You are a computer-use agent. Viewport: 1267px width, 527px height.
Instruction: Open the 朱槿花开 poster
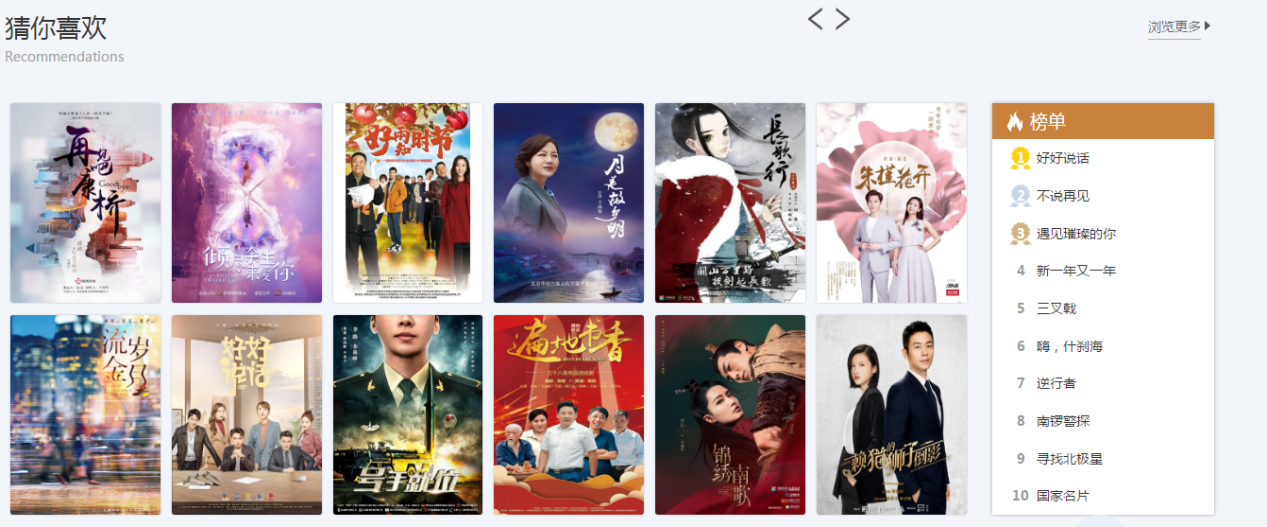click(x=891, y=203)
